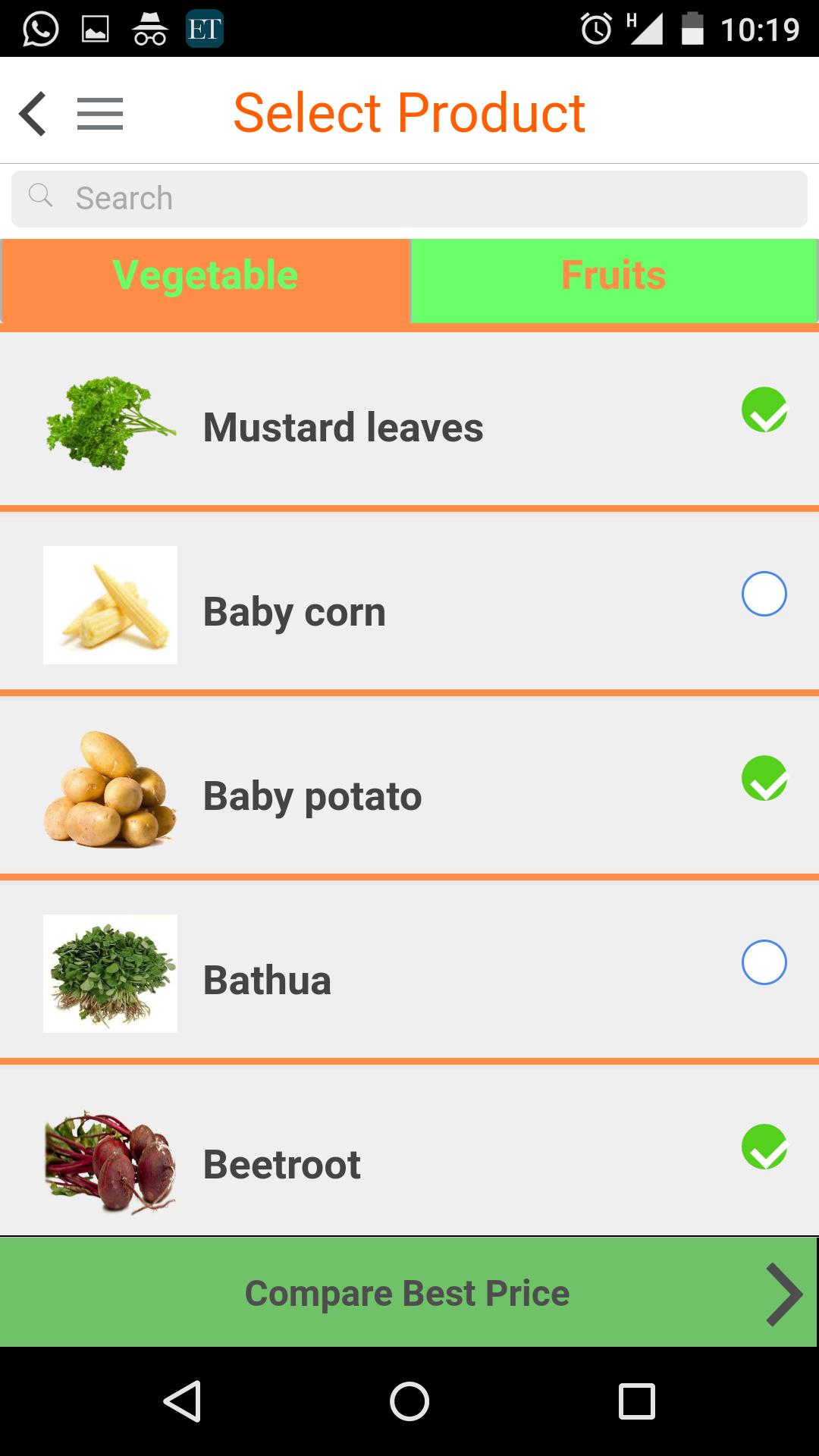The height and width of the screenshot is (1456, 819).
Task: Tap the Search input field
Action: pyautogui.click(x=409, y=197)
